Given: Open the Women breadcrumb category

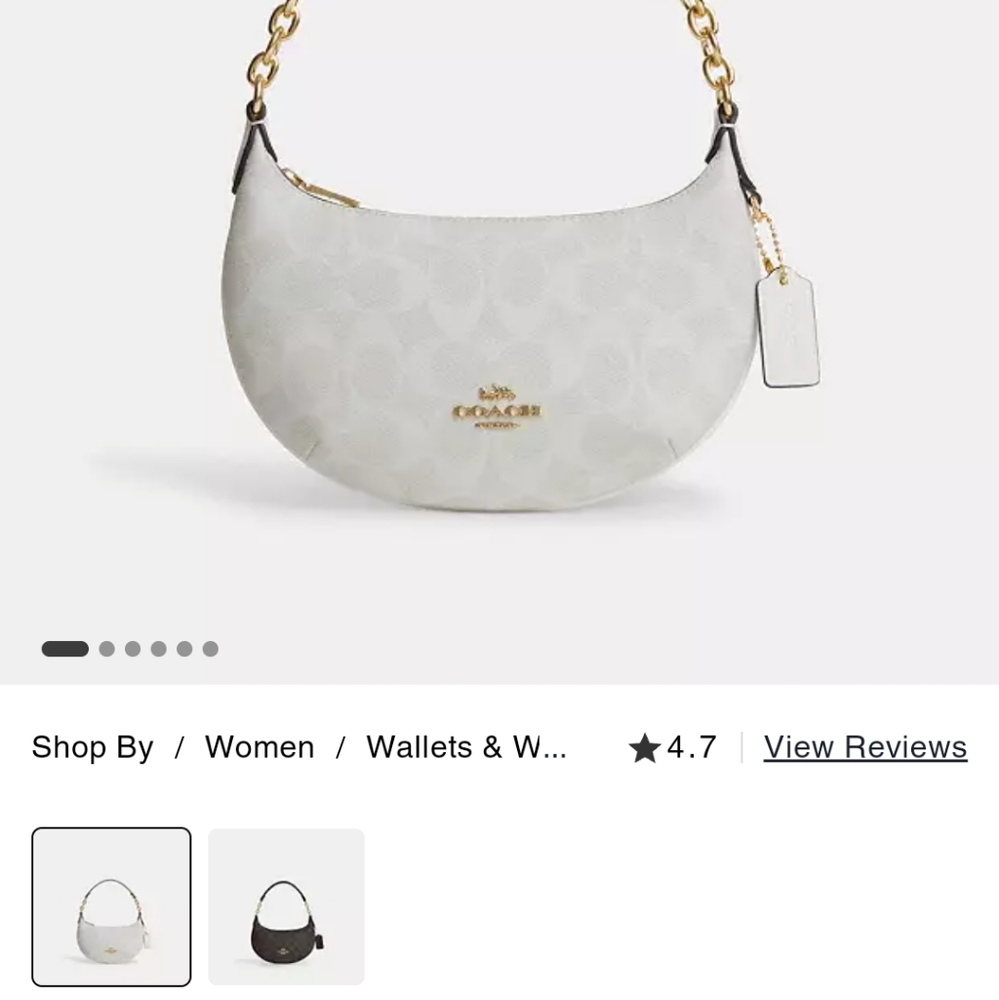Looking at the screenshot, I should [259, 747].
